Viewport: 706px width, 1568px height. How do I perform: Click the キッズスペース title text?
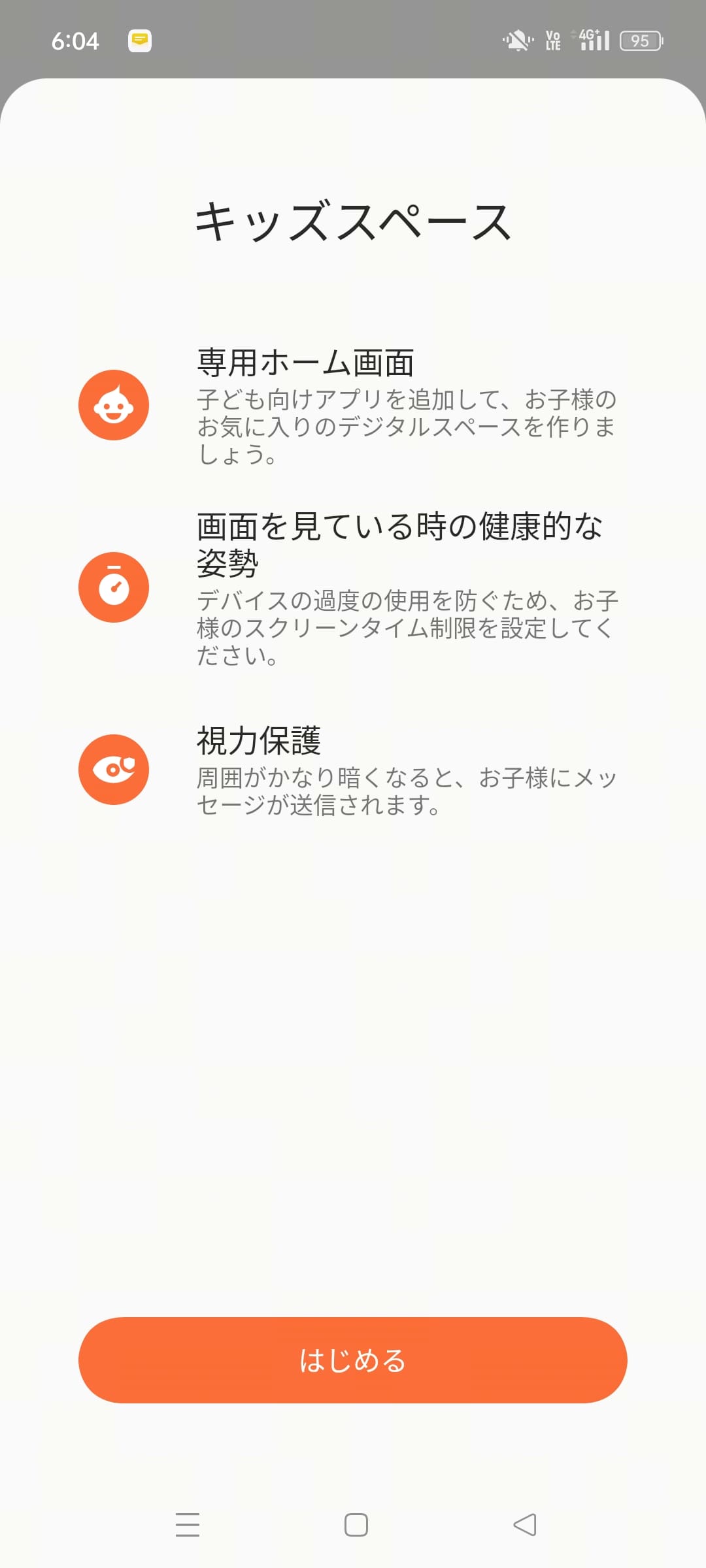[x=353, y=221]
